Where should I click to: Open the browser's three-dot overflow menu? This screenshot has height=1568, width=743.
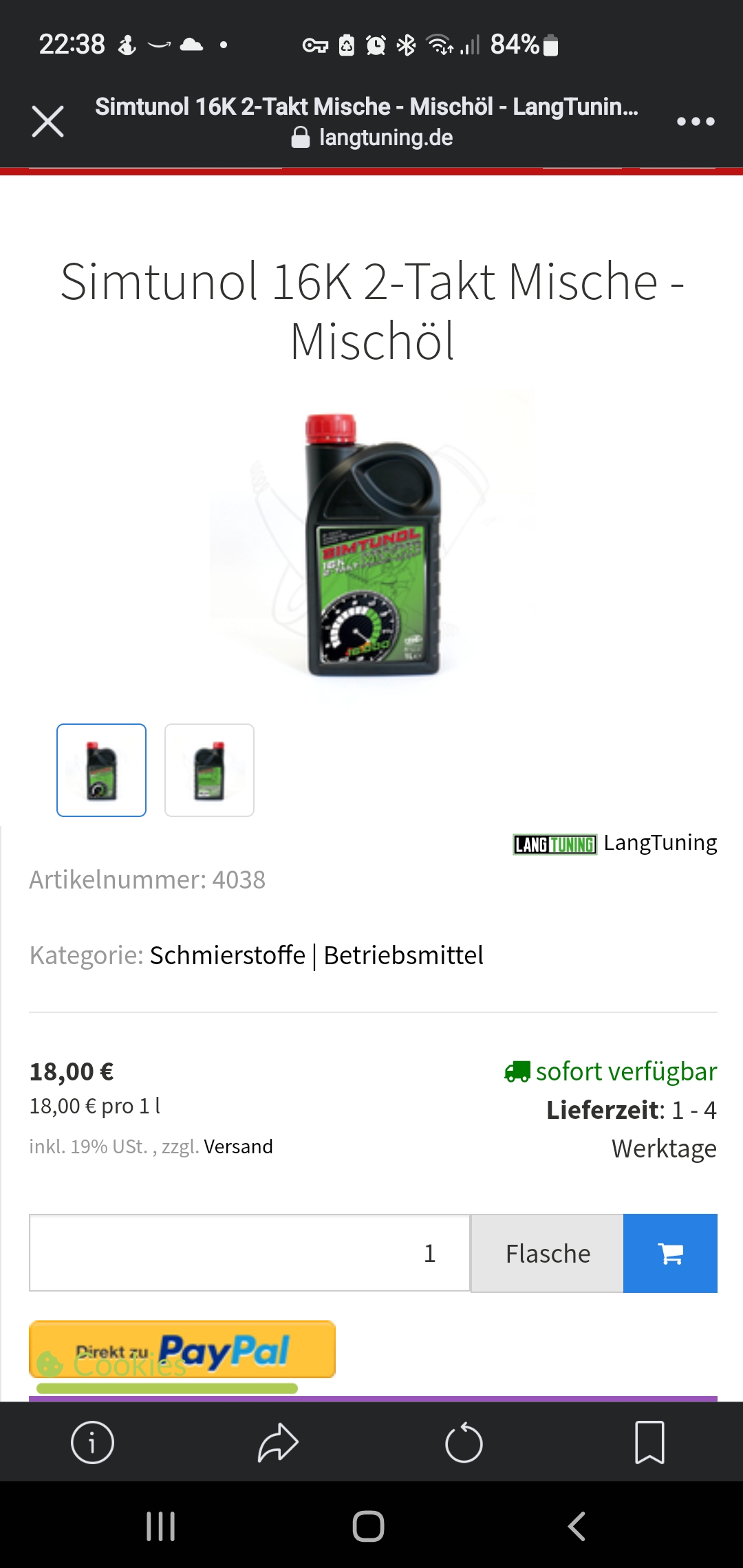(696, 122)
